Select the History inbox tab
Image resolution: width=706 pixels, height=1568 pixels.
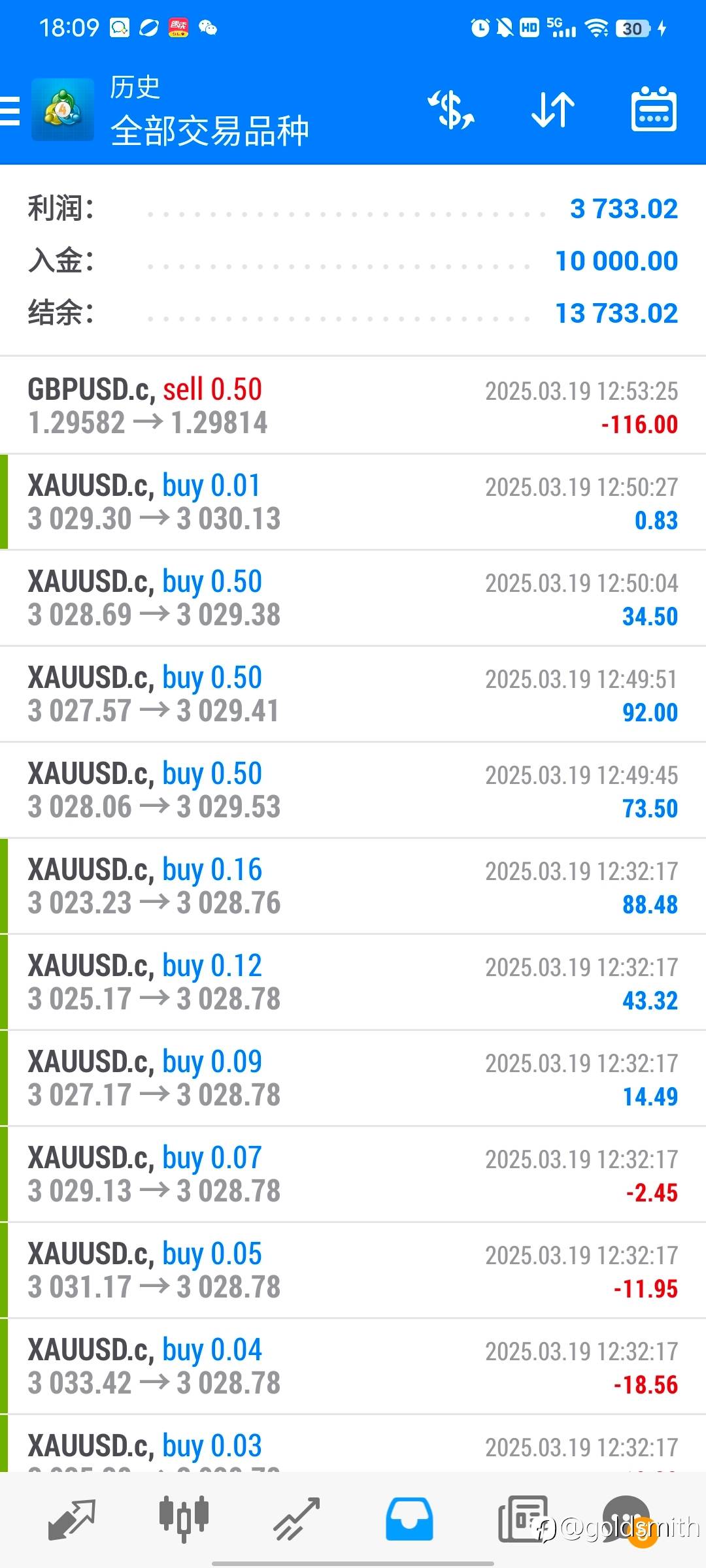tap(409, 1519)
